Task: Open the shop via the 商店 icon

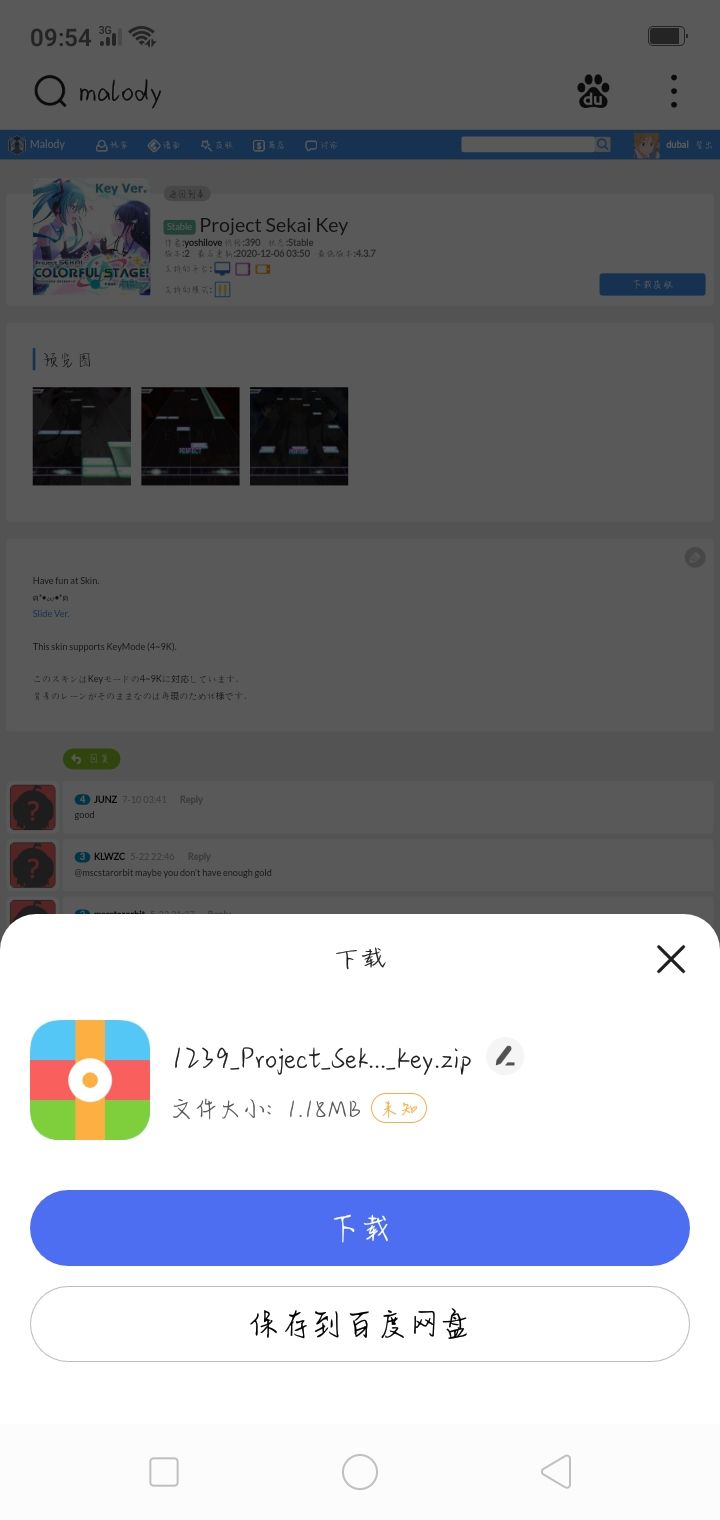Action: click(x=268, y=145)
